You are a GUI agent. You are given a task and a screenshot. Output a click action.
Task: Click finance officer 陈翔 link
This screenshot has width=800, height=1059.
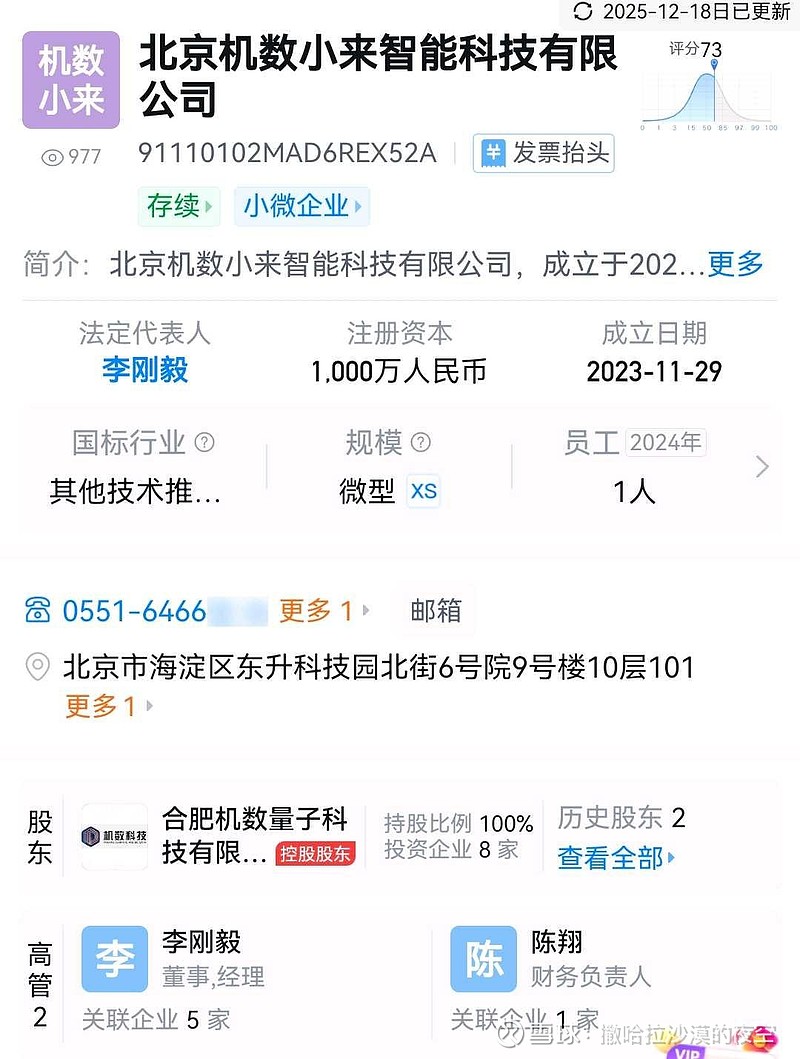pos(556,942)
